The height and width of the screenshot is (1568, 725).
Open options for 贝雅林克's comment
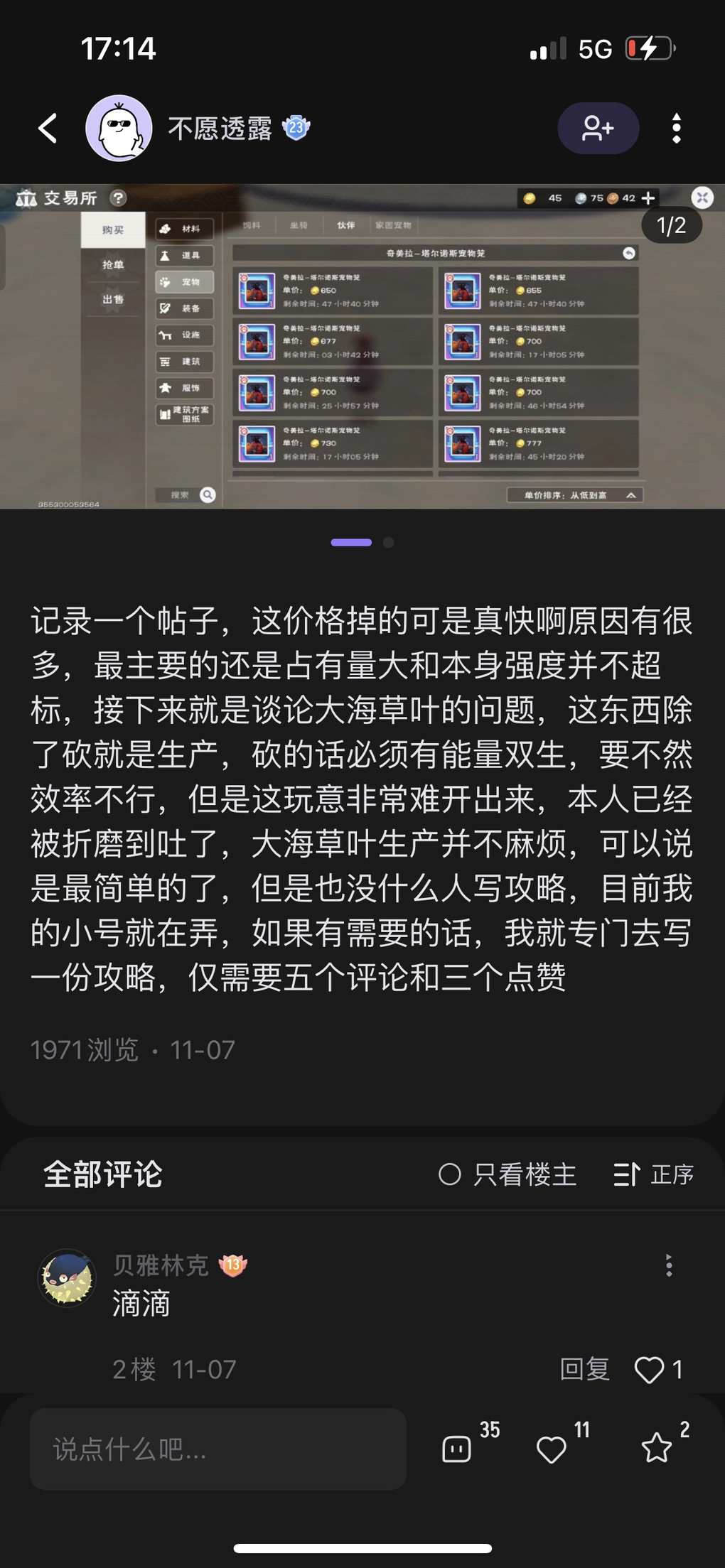pyautogui.click(x=668, y=1265)
